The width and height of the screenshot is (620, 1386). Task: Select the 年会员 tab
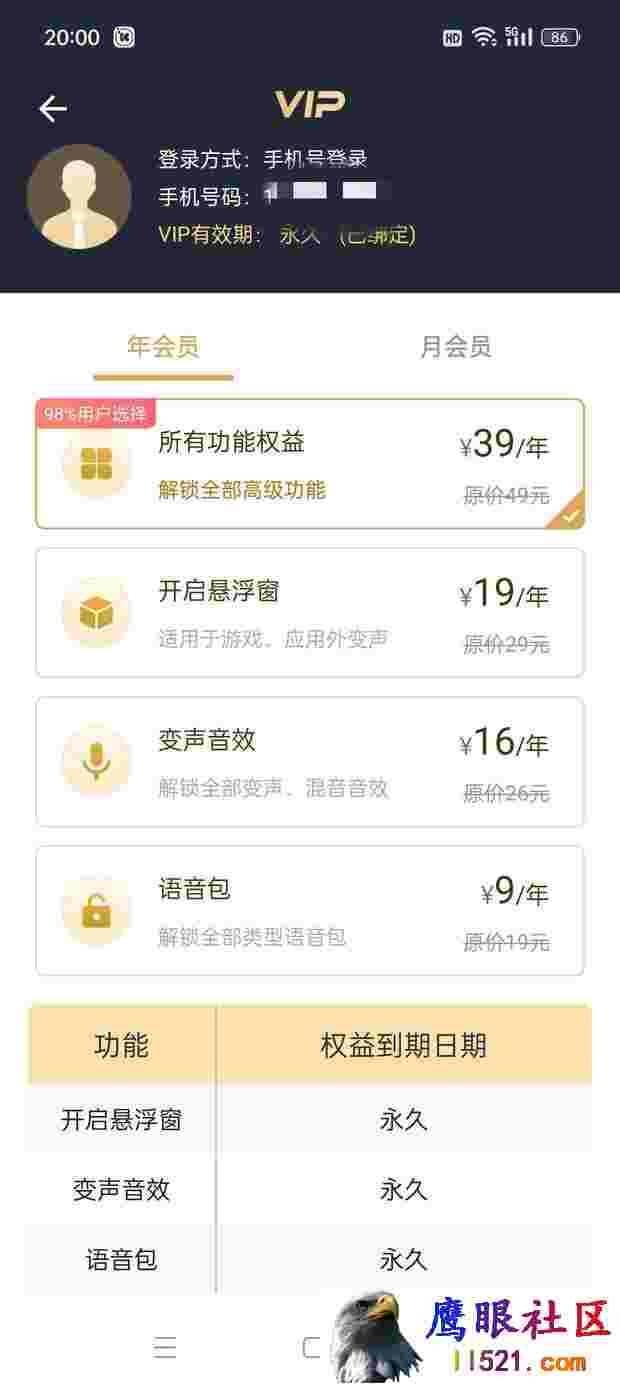click(163, 347)
